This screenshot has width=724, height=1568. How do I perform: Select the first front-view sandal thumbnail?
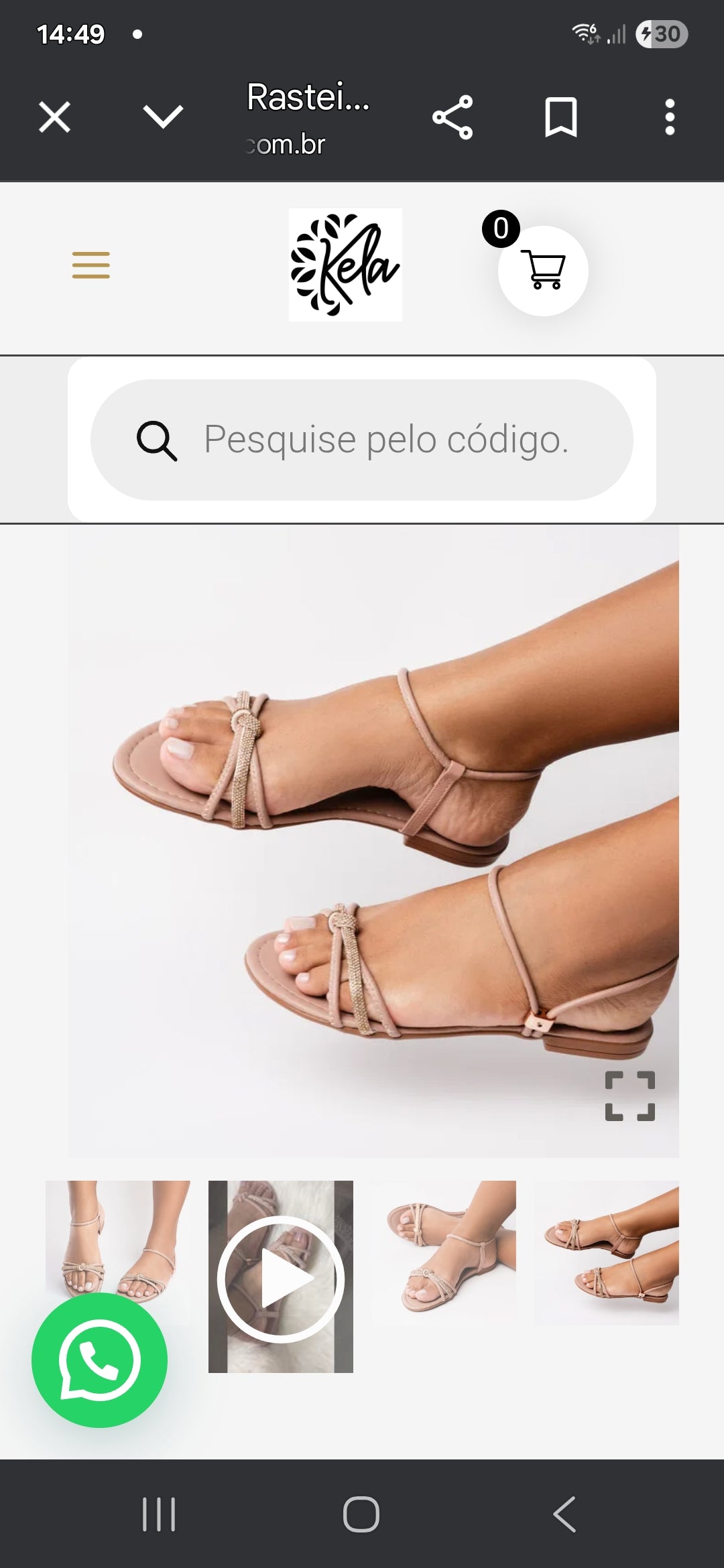pos(118,1233)
